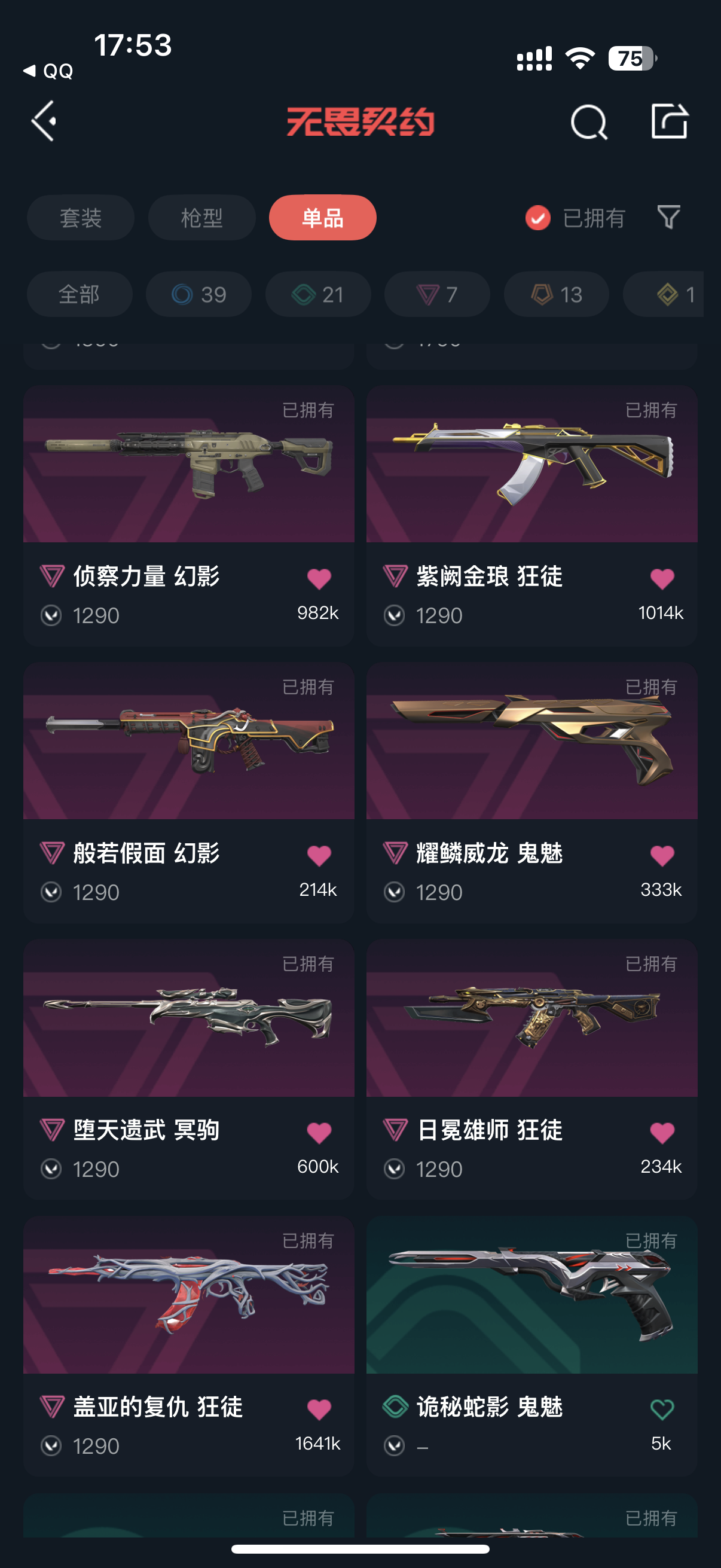Unlike the 堕天遗武 冥驹 skin
Screen dimensions: 721x1568
click(x=319, y=1133)
